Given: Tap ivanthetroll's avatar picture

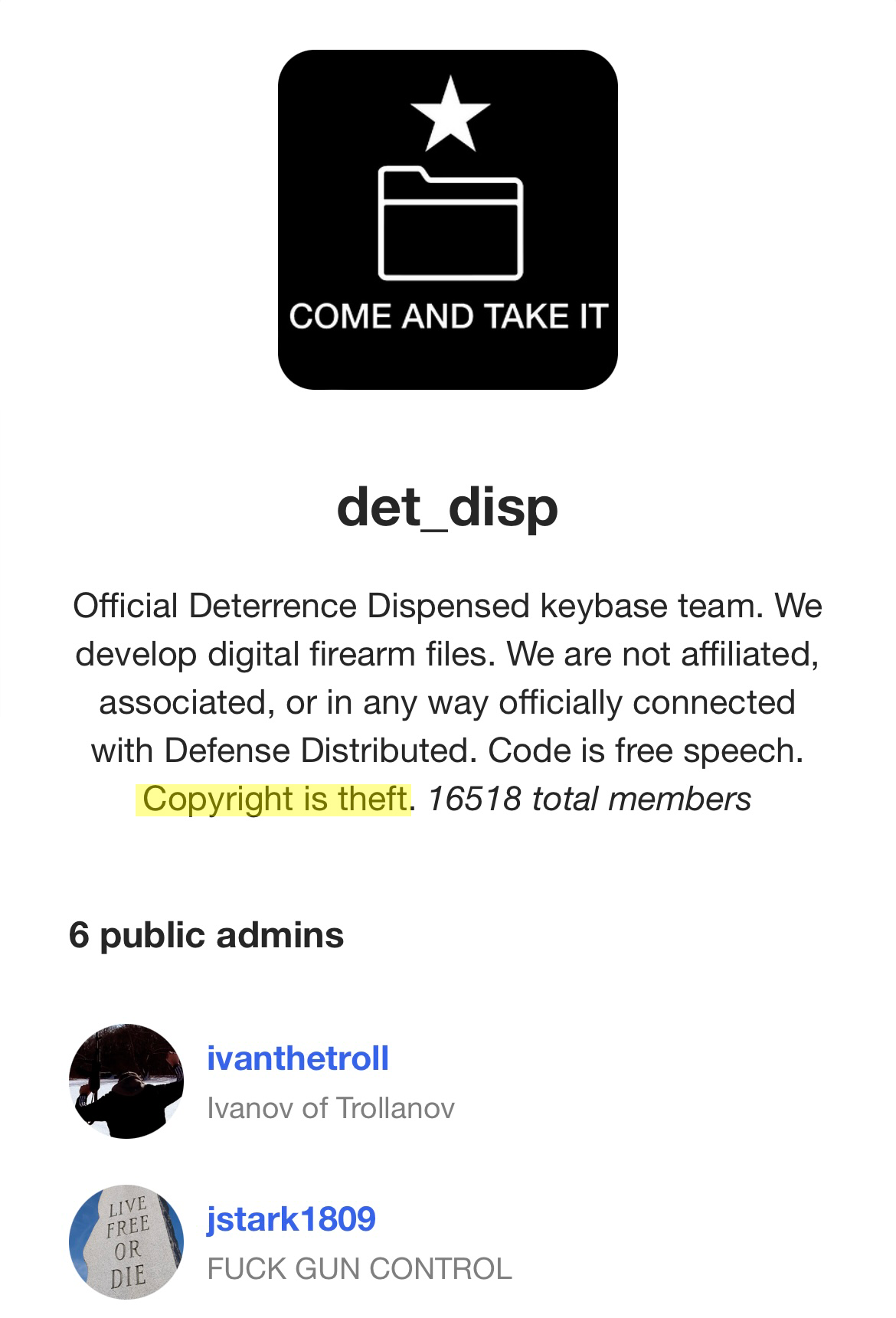Looking at the screenshot, I should coord(126,1081).
